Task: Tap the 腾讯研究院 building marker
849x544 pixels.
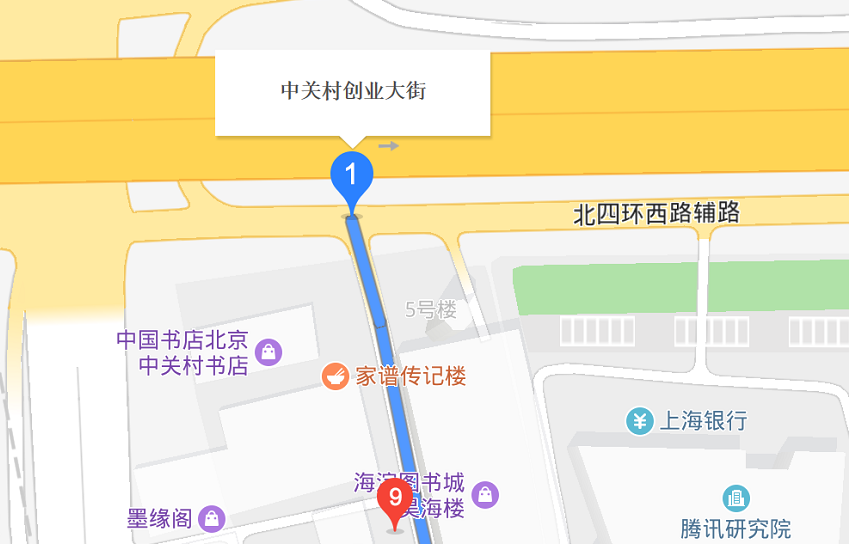Action: (x=736, y=497)
